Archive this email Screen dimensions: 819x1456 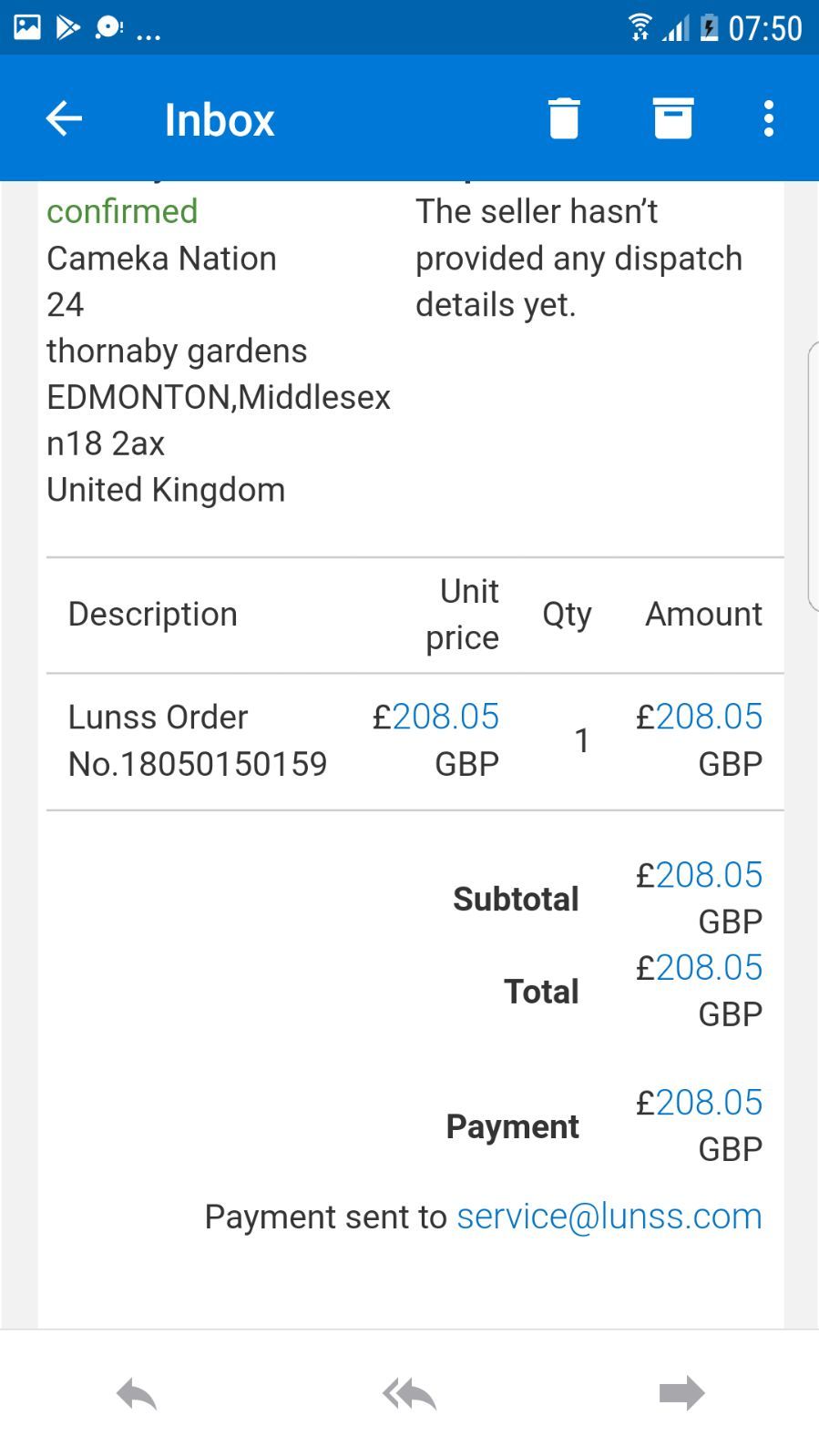673,118
